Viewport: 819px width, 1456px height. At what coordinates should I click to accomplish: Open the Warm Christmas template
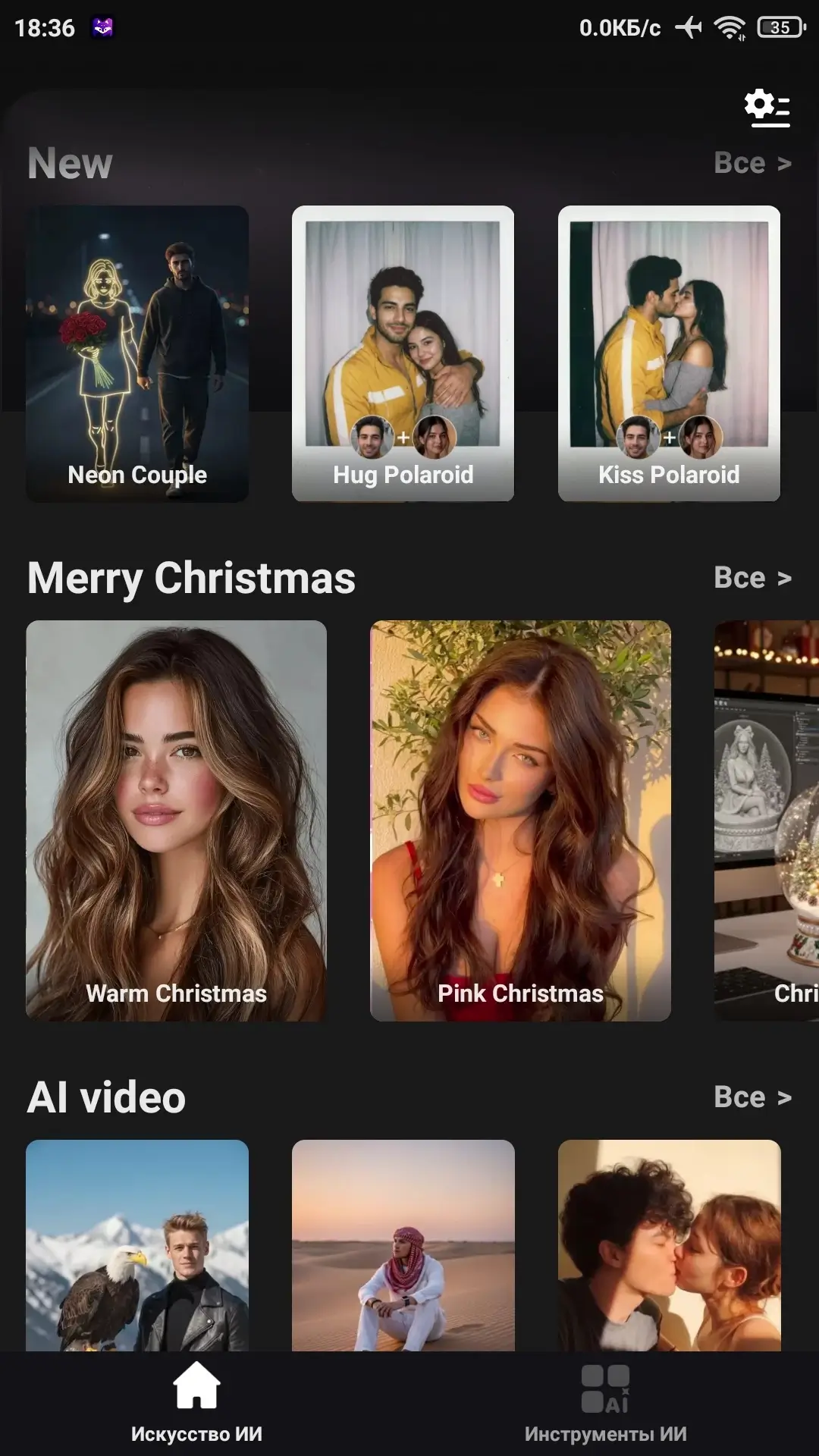pos(176,821)
